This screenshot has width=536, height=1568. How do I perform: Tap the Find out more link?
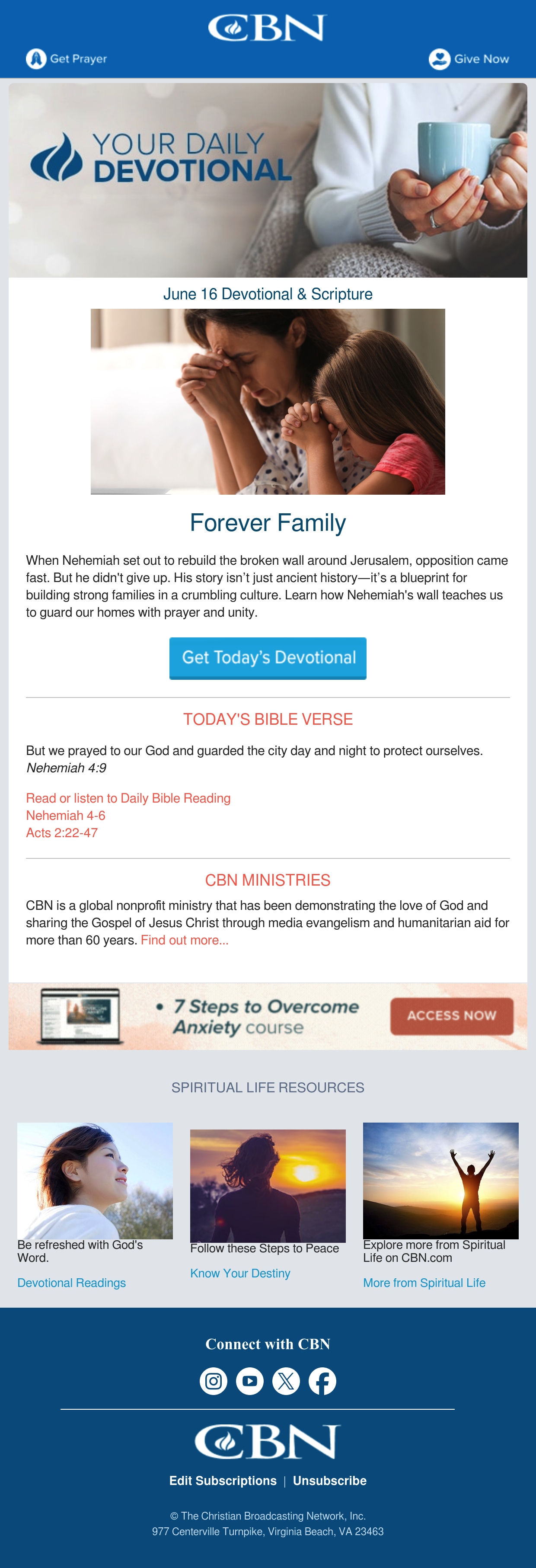click(184, 940)
